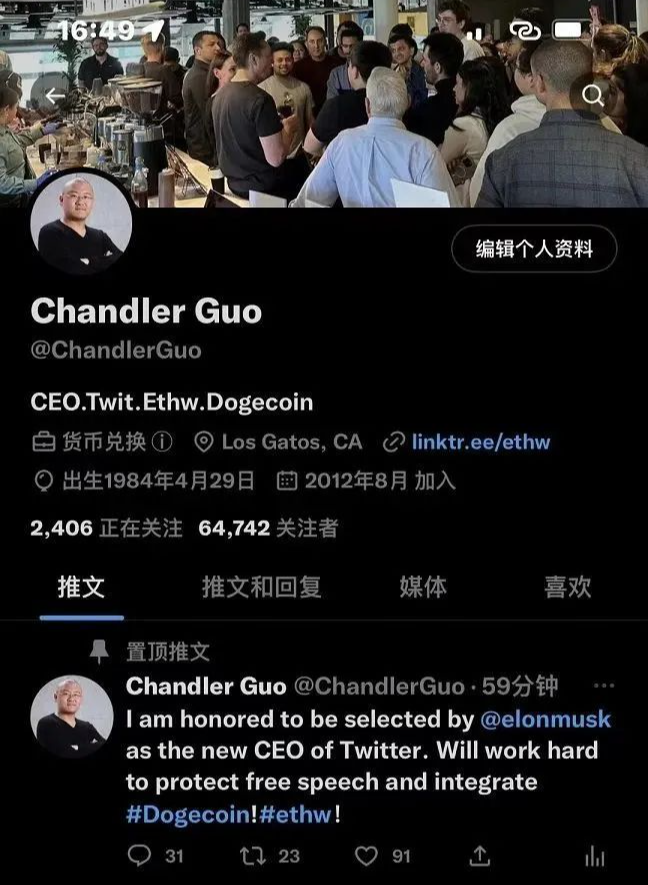This screenshot has height=885, width=648.
Task: Switch to the 媒体 tab
Action: click(423, 587)
